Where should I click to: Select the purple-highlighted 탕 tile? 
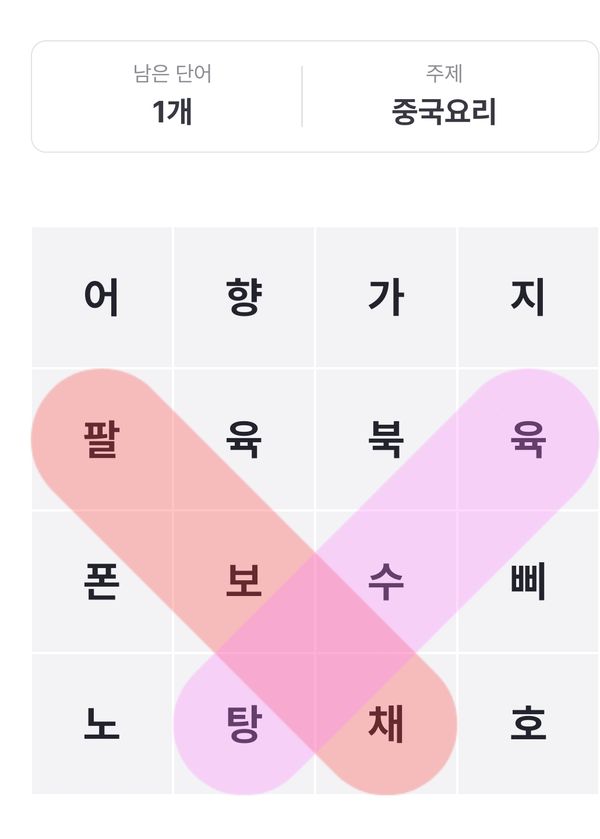[244, 724]
